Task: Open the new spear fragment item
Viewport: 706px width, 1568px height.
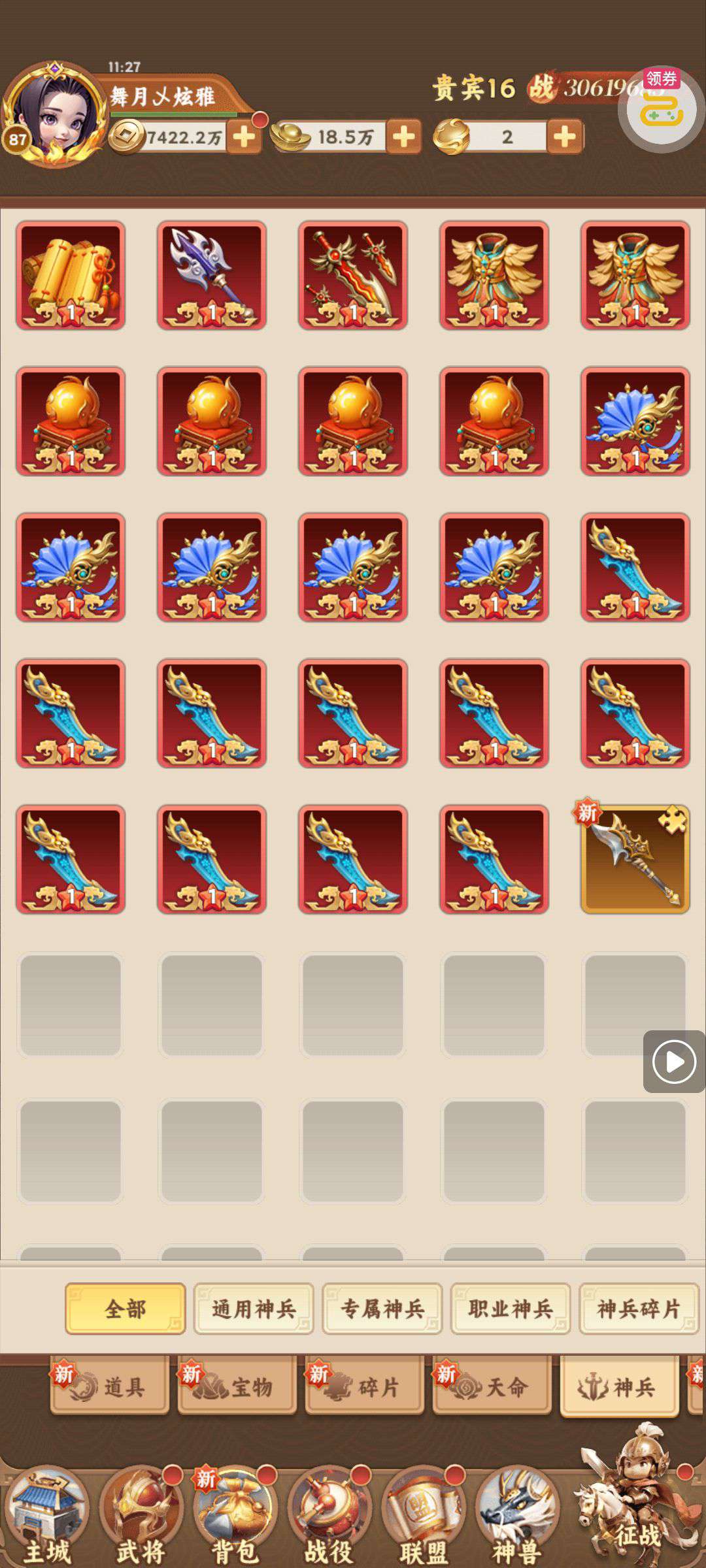Action: (635, 859)
